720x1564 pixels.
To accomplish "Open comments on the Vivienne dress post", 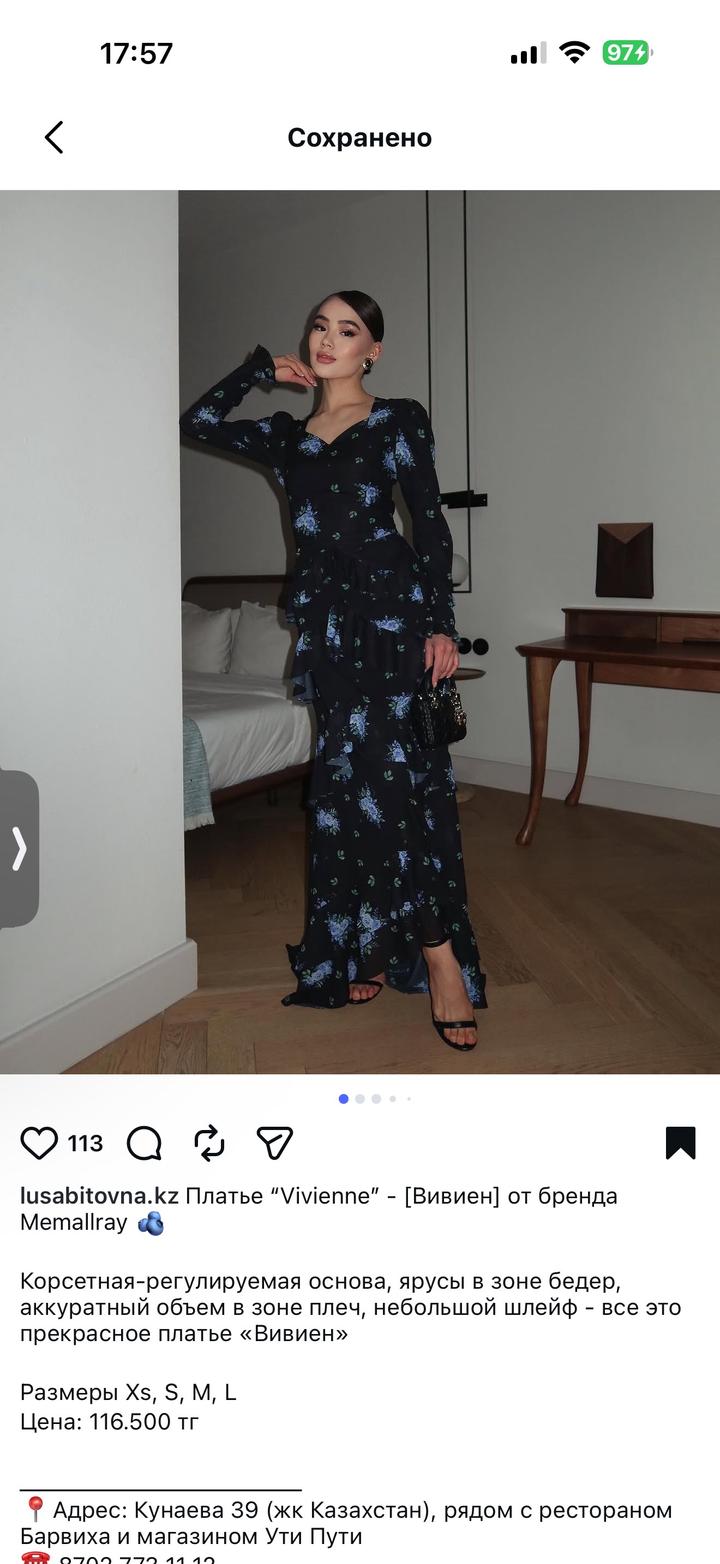I will click(145, 1143).
